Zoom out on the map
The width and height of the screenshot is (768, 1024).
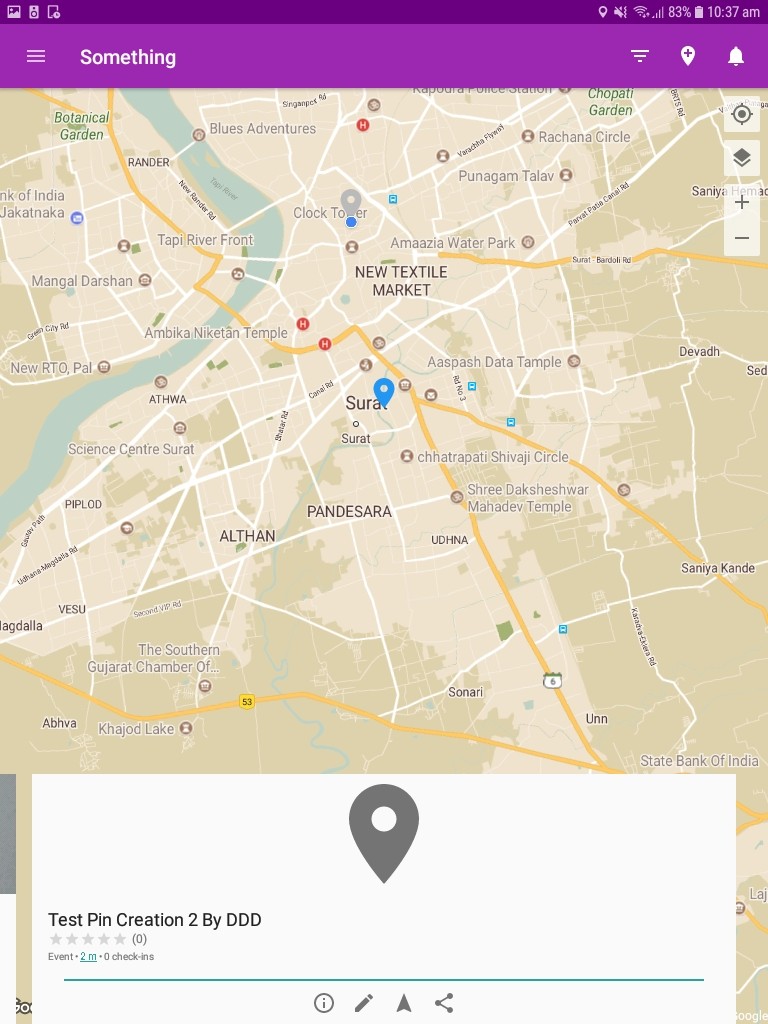coord(742,238)
